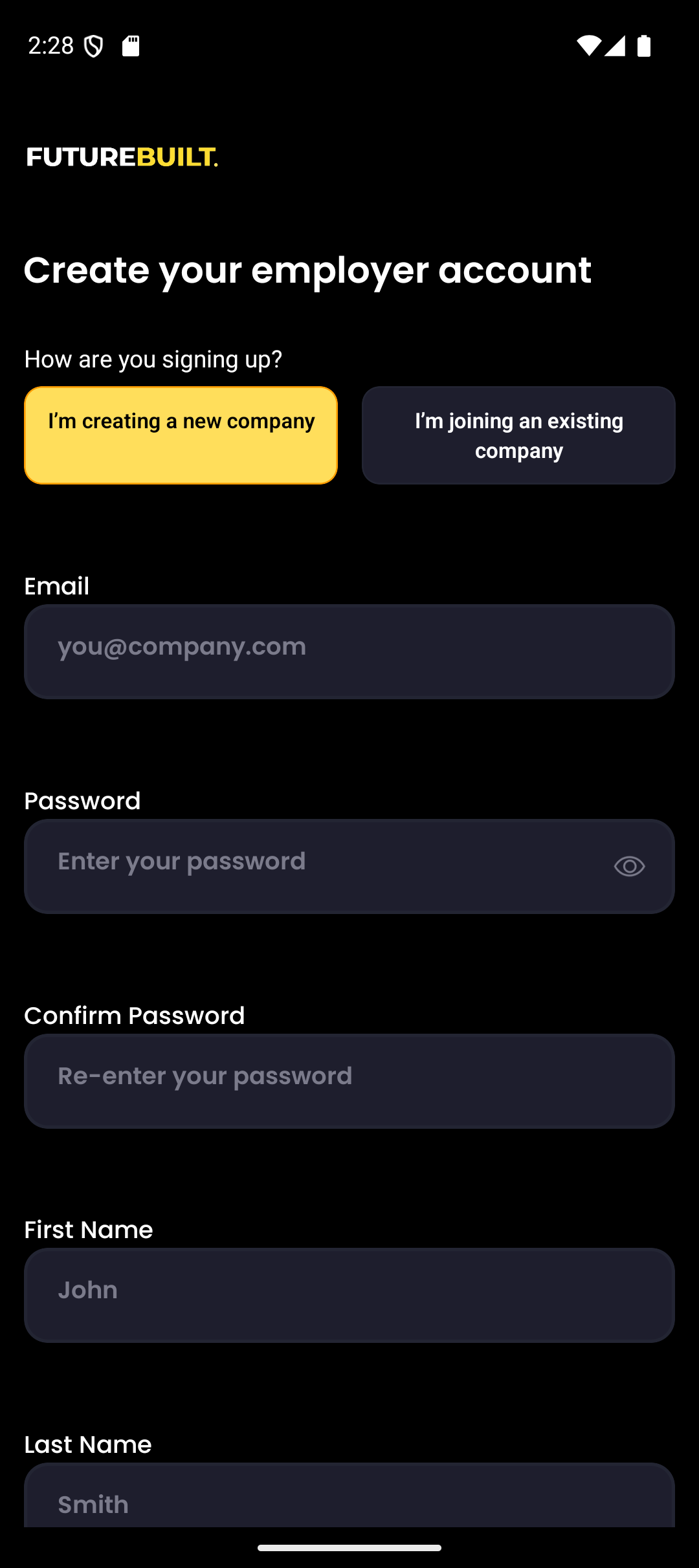This screenshot has width=699, height=1568.
Task: Tap the Create your employer account heading
Action: coord(308,271)
